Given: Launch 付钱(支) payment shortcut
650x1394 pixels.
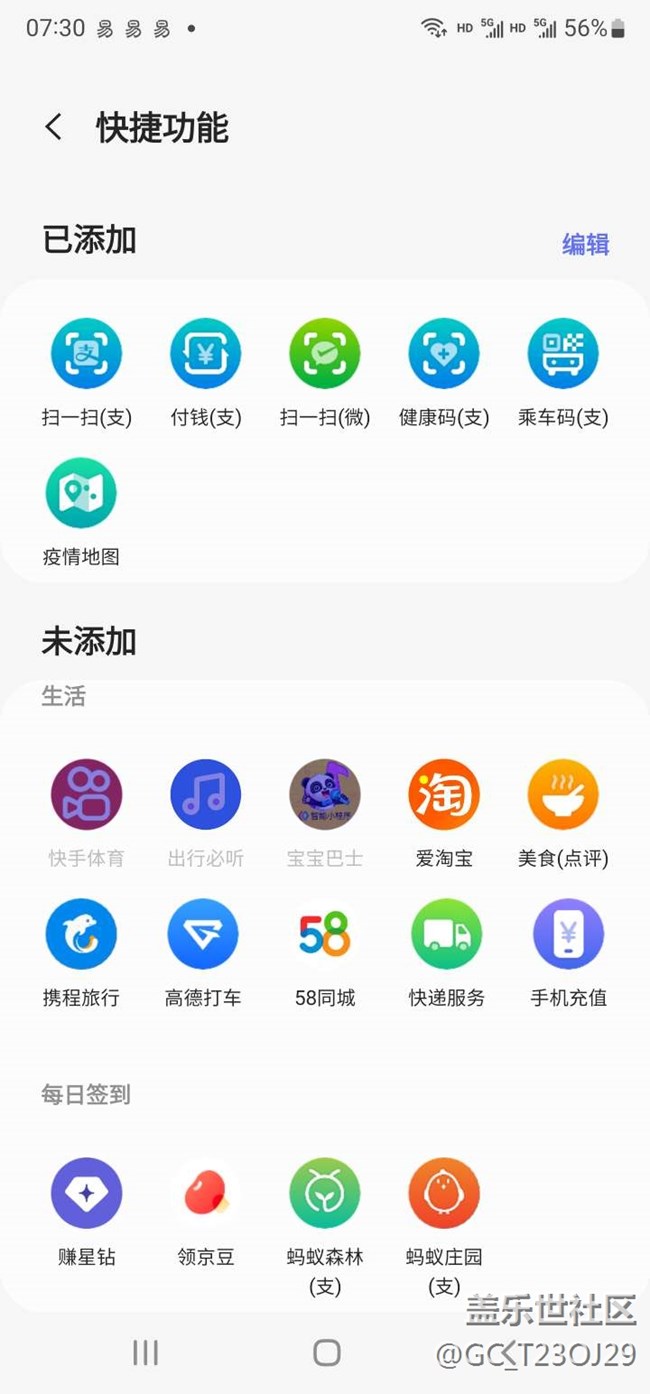Looking at the screenshot, I should (206, 353).
